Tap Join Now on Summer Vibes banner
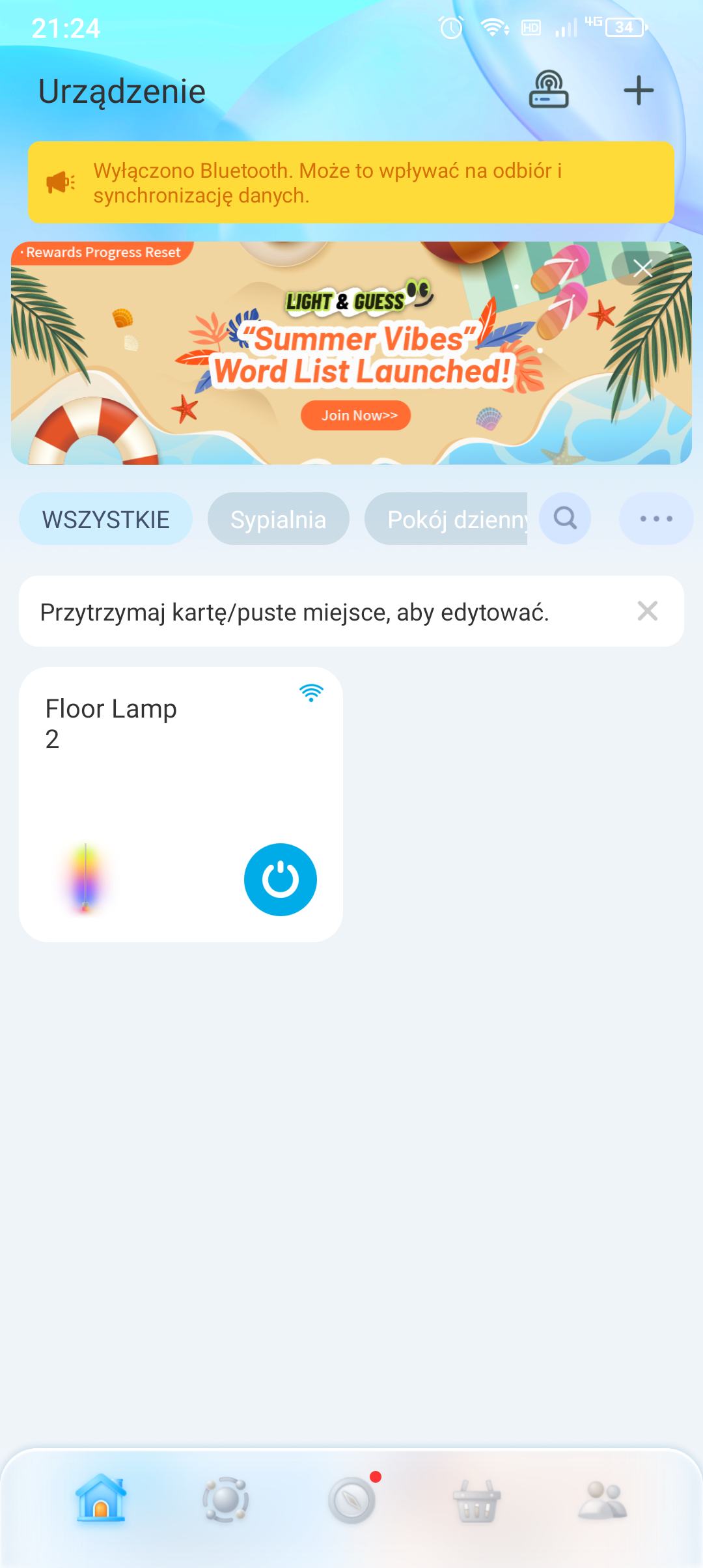703x1568 pixels. (355, 415)
